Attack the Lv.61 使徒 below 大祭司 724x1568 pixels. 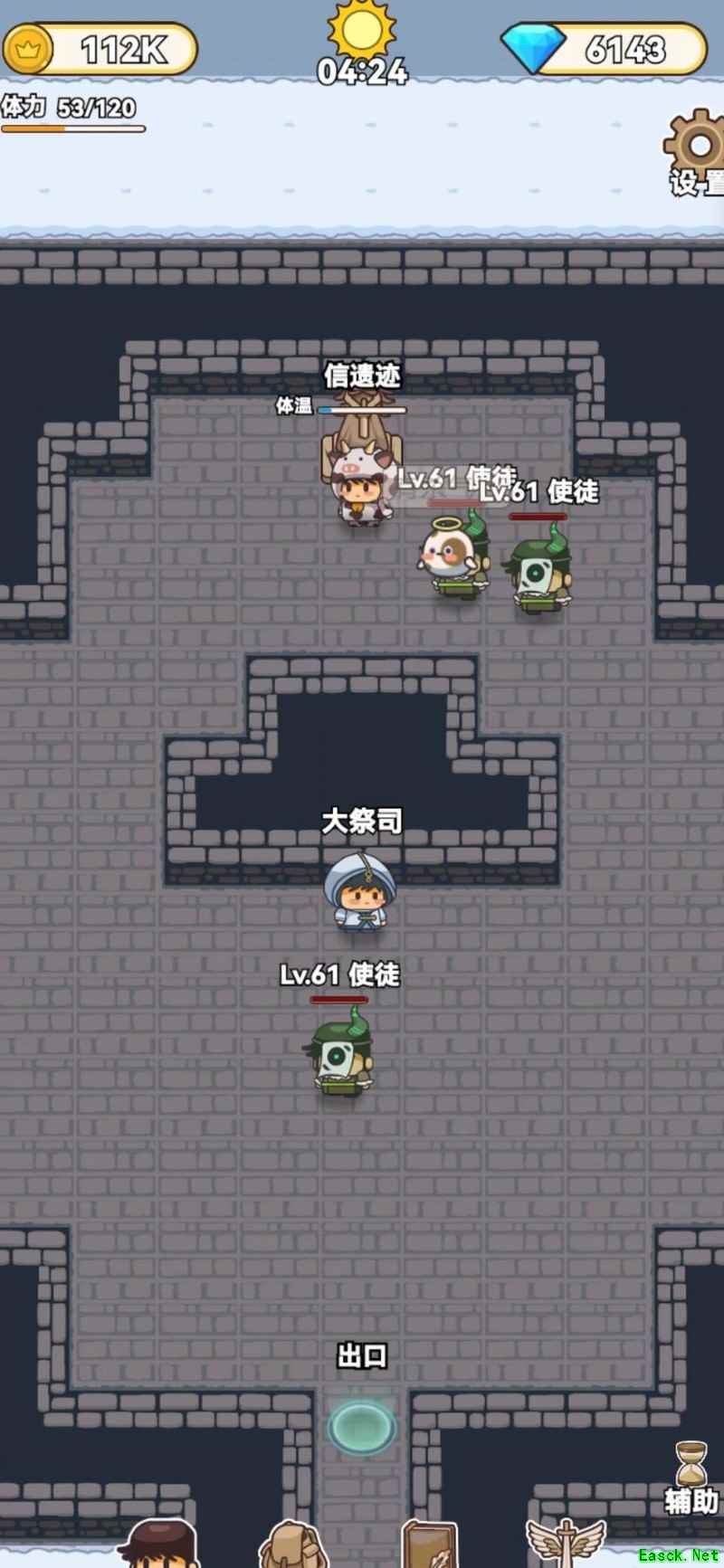point(341,1054)
